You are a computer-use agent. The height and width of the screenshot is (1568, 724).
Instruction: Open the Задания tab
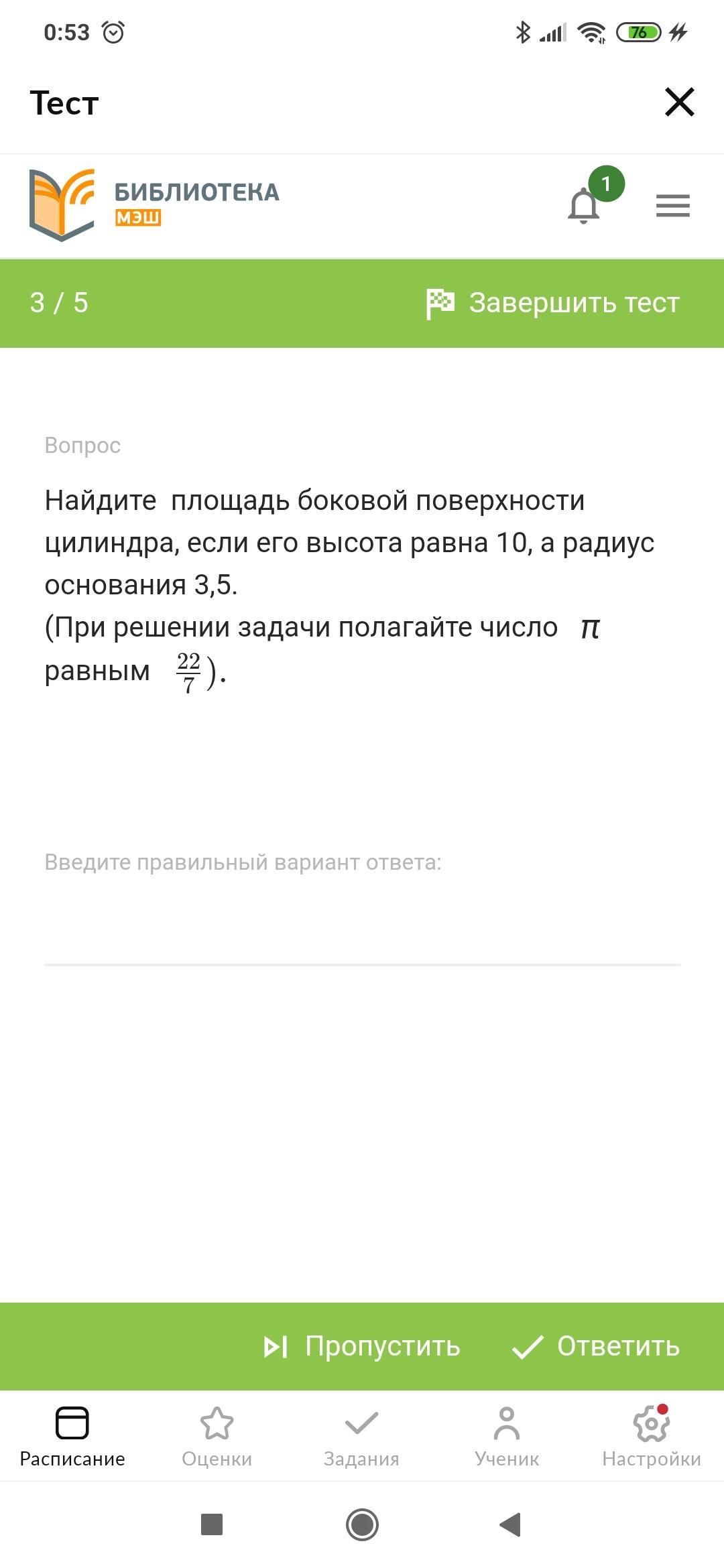click(x=362, y=1437)
